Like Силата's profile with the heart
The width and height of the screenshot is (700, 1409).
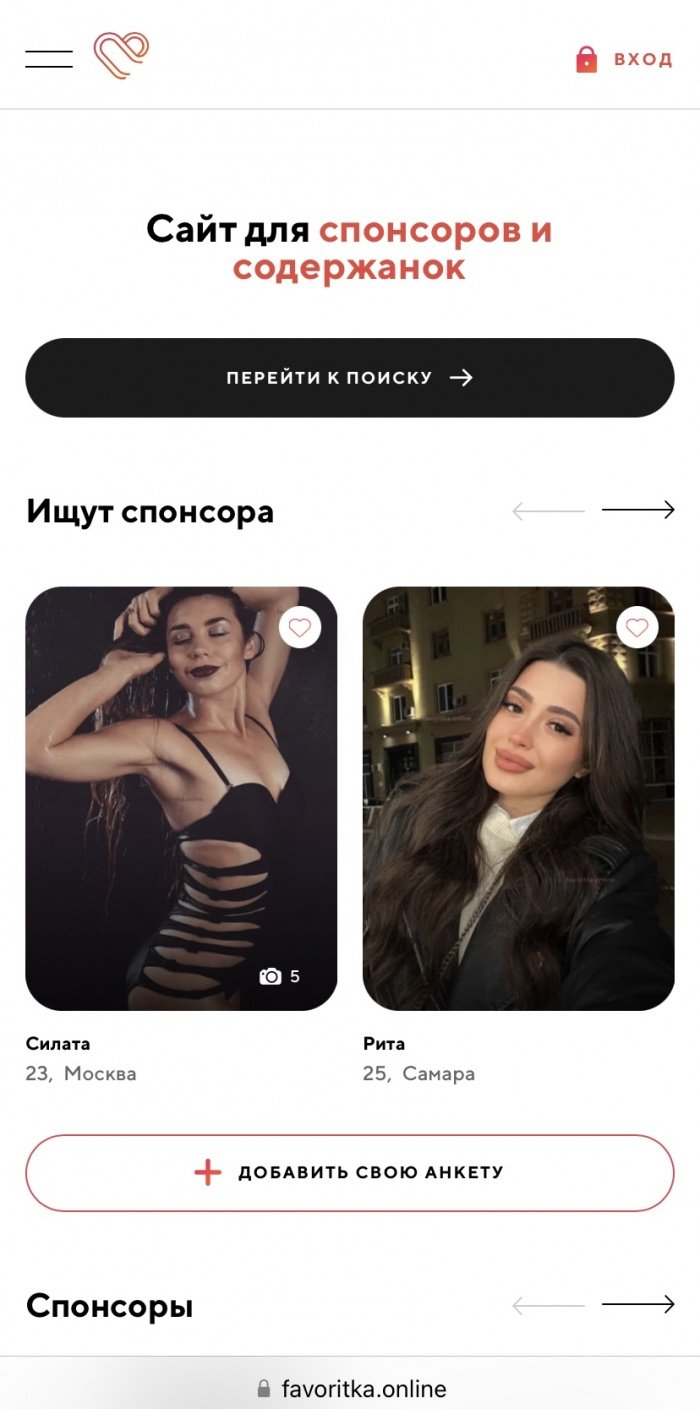tap(300, 628)
